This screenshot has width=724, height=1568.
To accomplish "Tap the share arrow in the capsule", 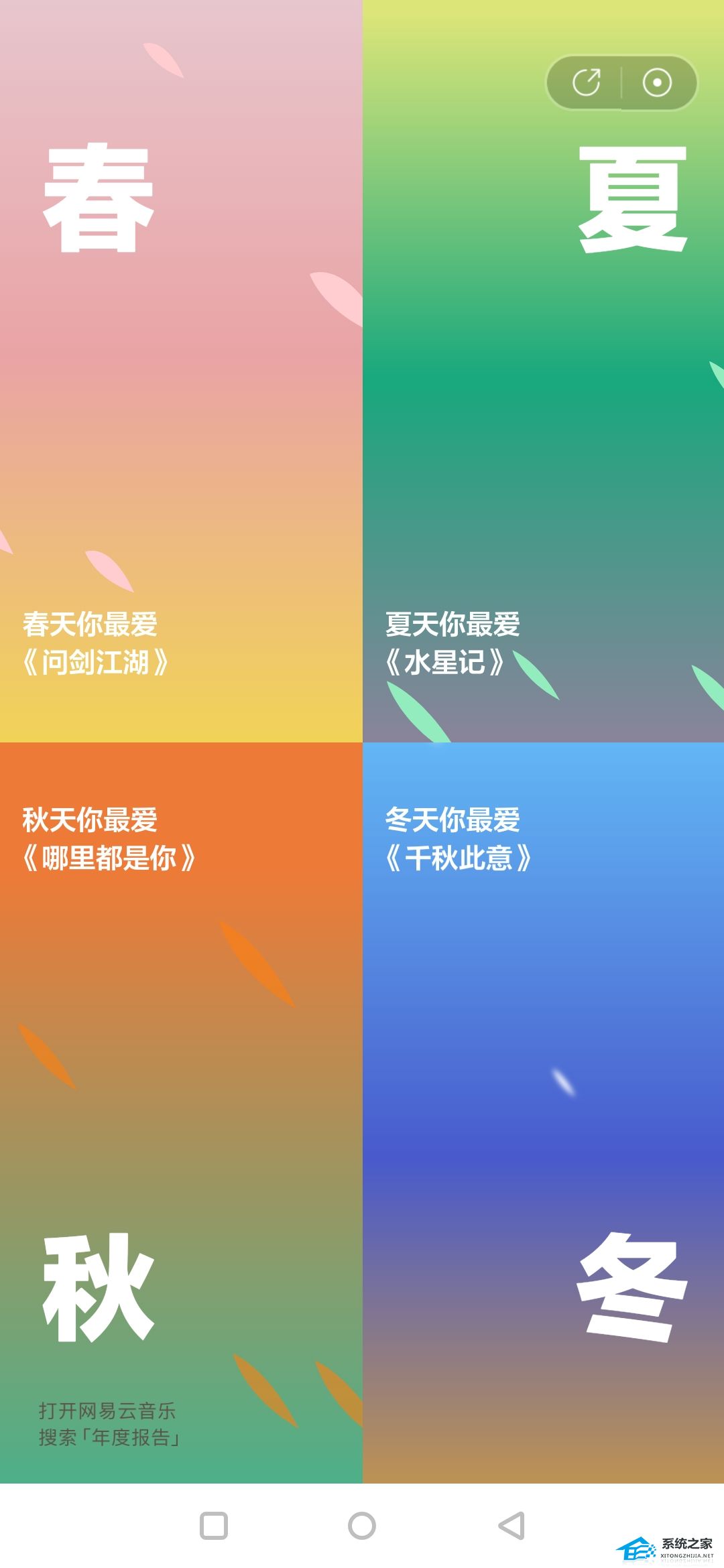I will (587, 82).
